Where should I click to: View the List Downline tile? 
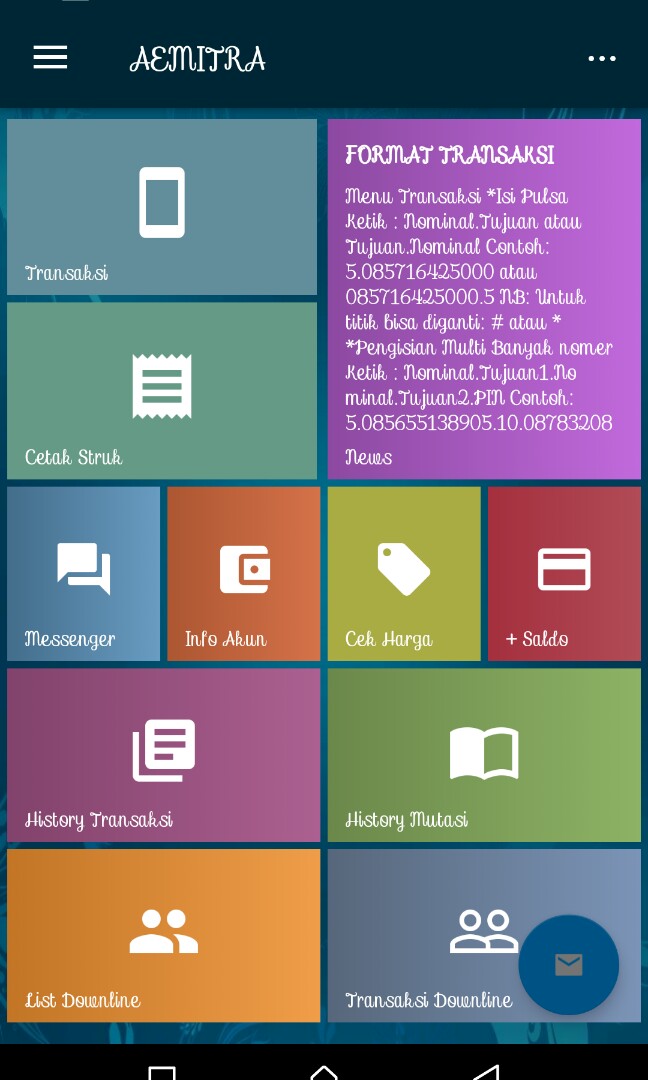tap(163, 935)
